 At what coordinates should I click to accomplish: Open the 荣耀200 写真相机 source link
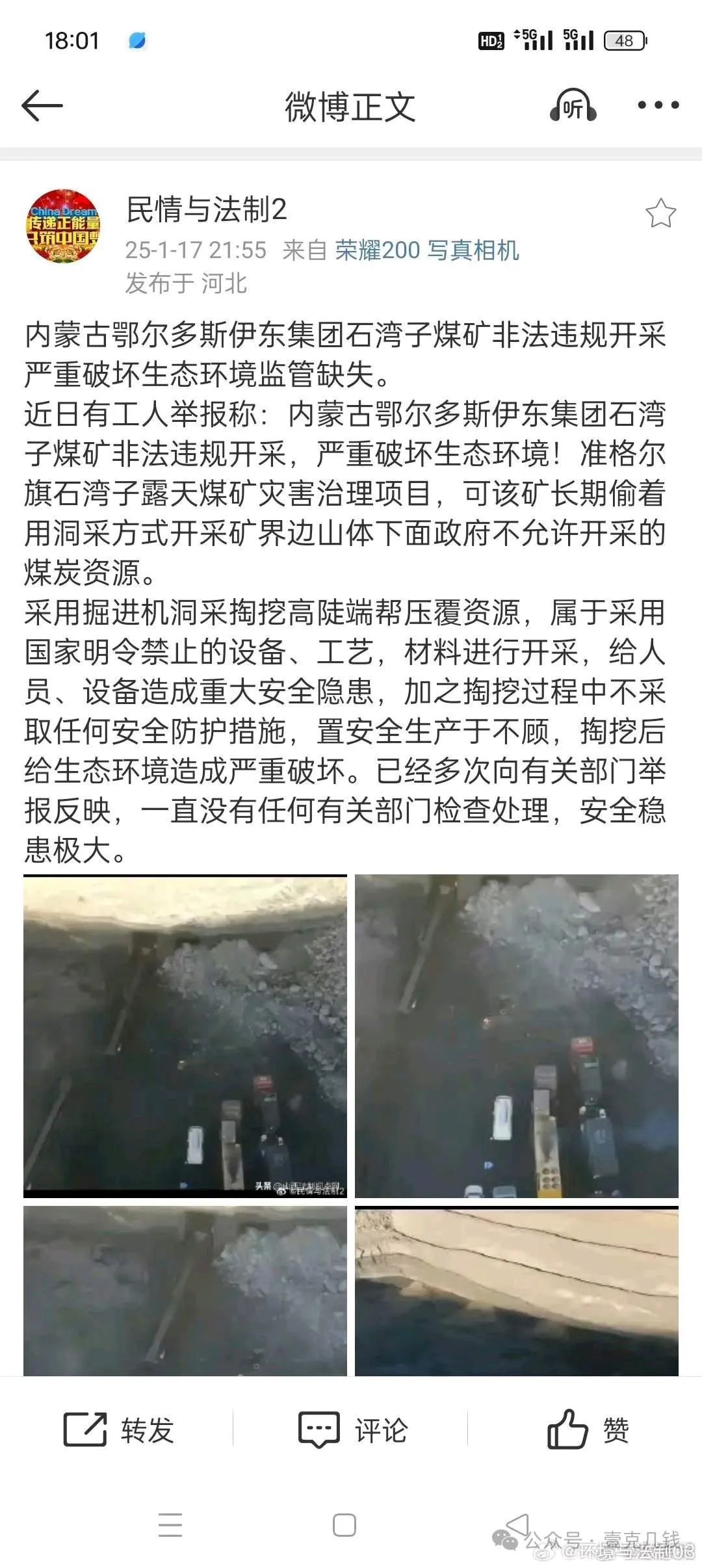pos(427,250)
